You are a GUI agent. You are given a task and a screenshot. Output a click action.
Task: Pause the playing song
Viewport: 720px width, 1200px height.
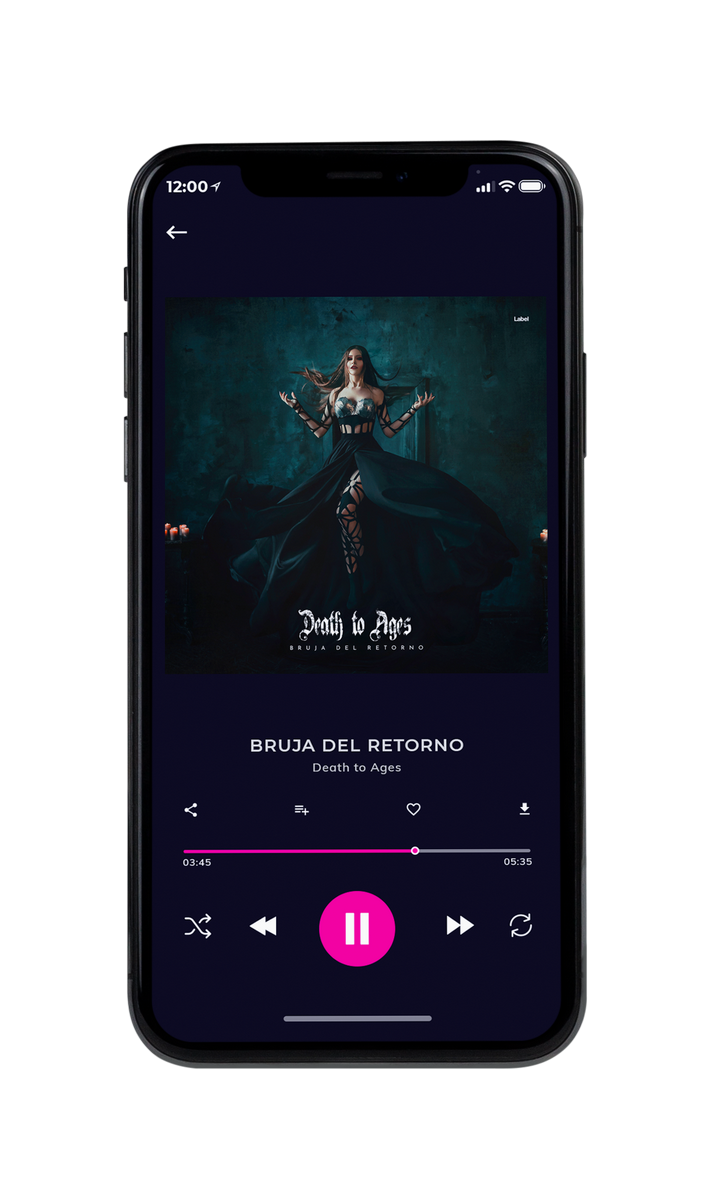pos(357,928)
